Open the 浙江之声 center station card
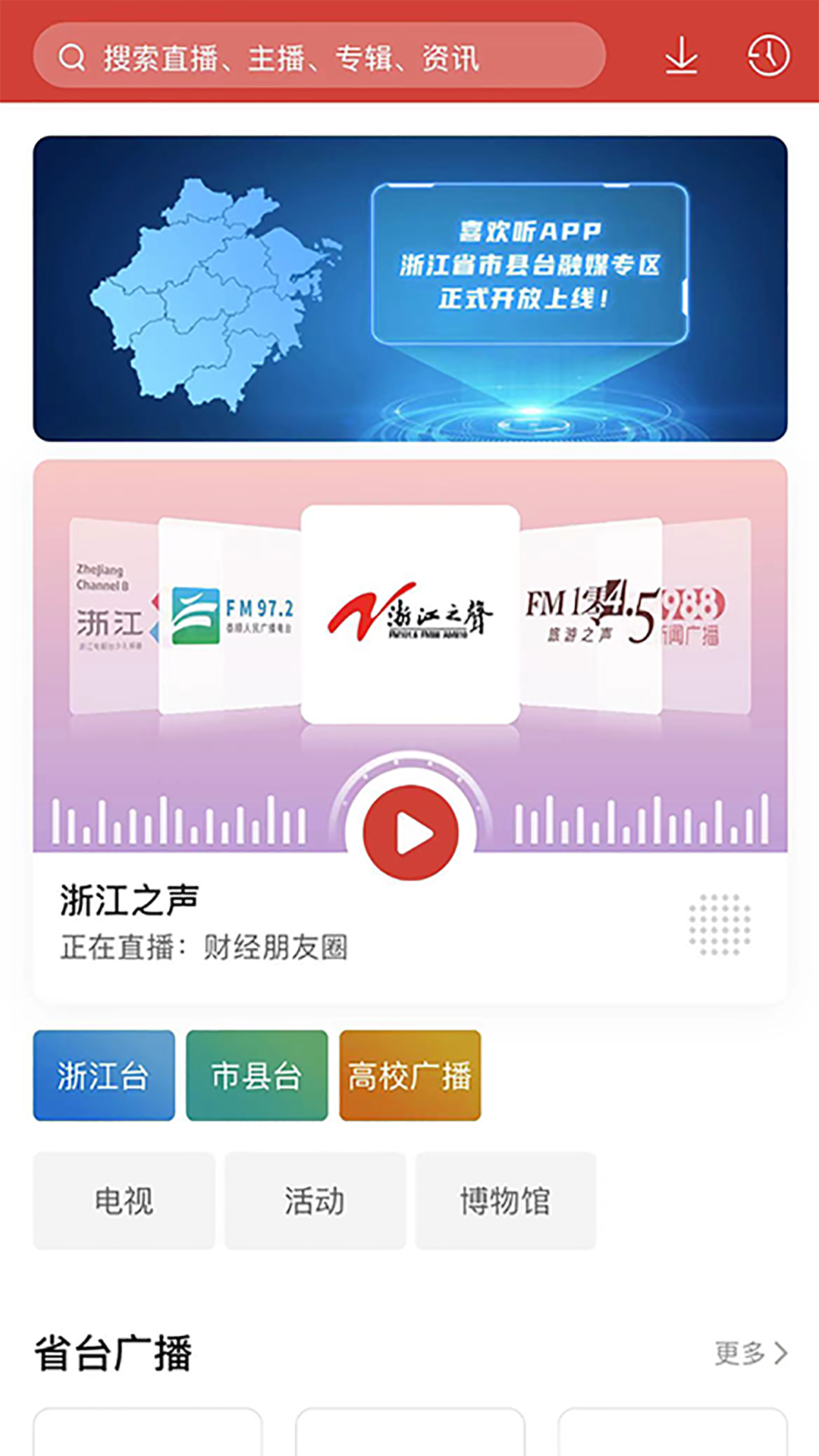This screenshot has height=1456, width=819. [x=410, y=614]
